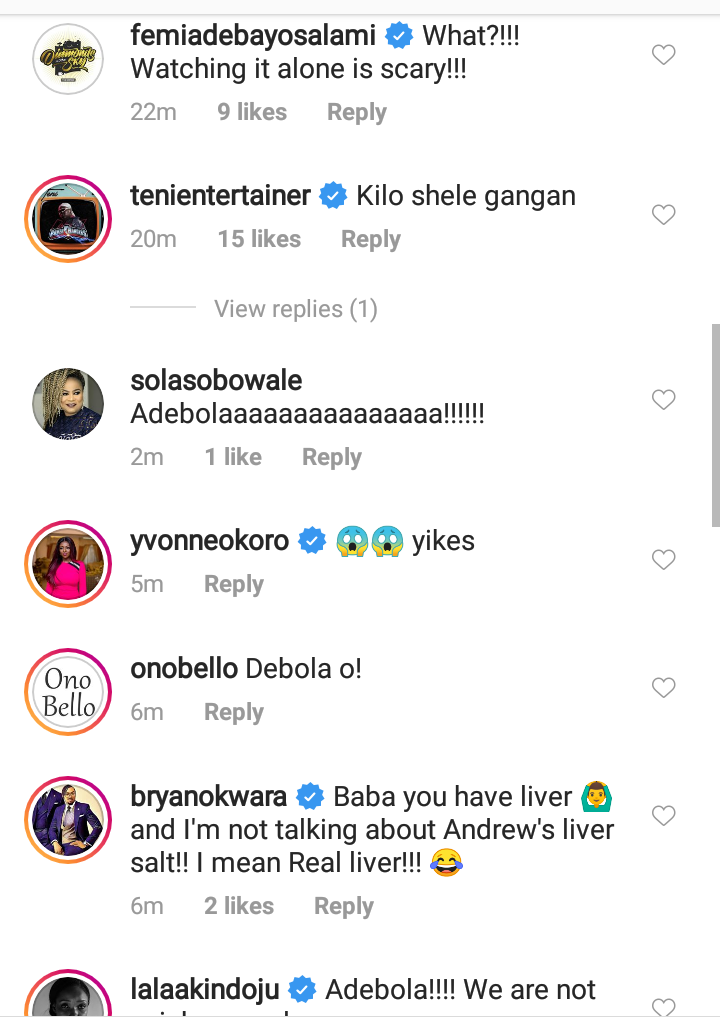Open yvonneokoro's profile via username

point(209,541)
